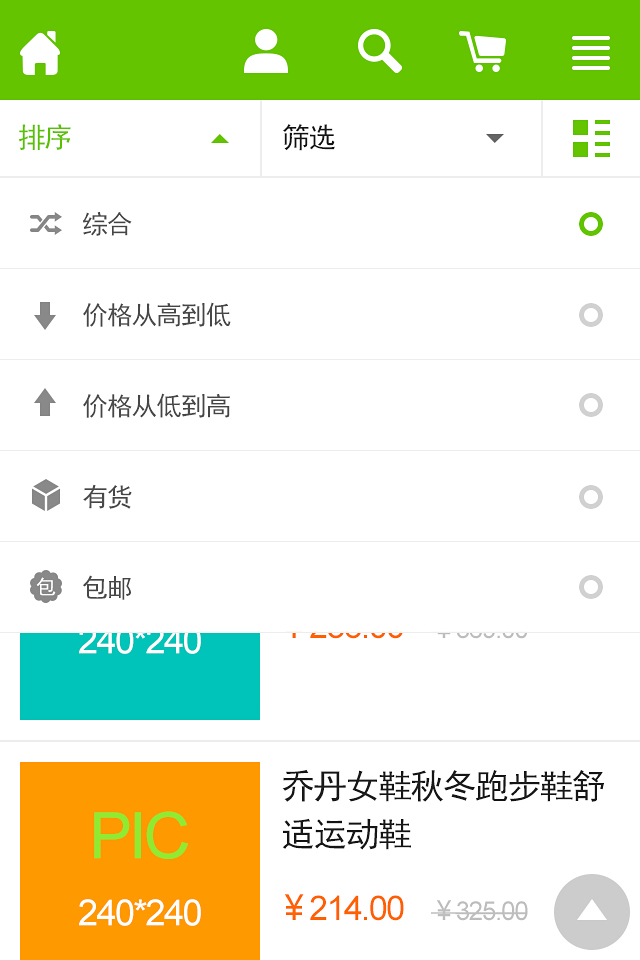Image resolution: width=640 pixels, height=960 pixels.
Task: Expand the 筛选 filter dropdown
Action: 400,138
